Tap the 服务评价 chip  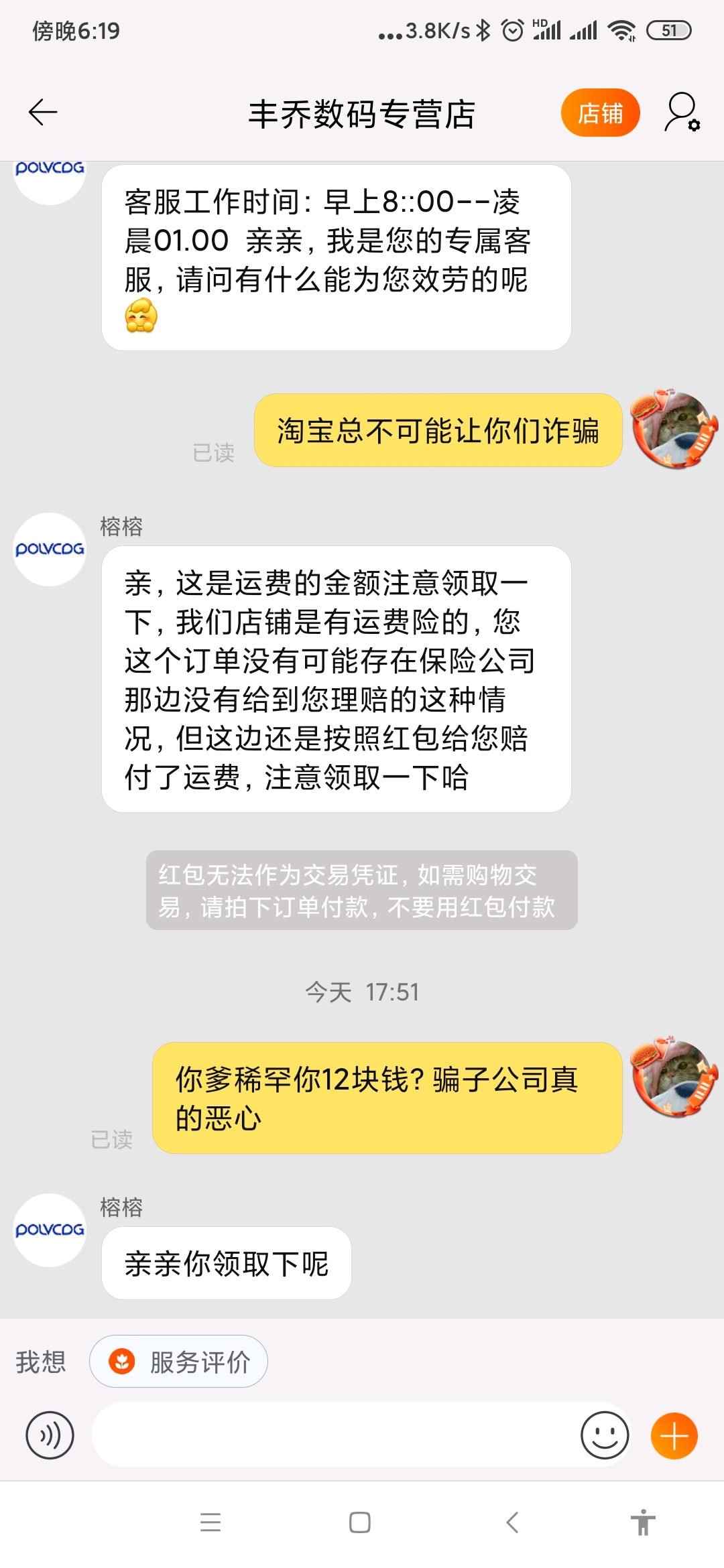[179, 1362]
